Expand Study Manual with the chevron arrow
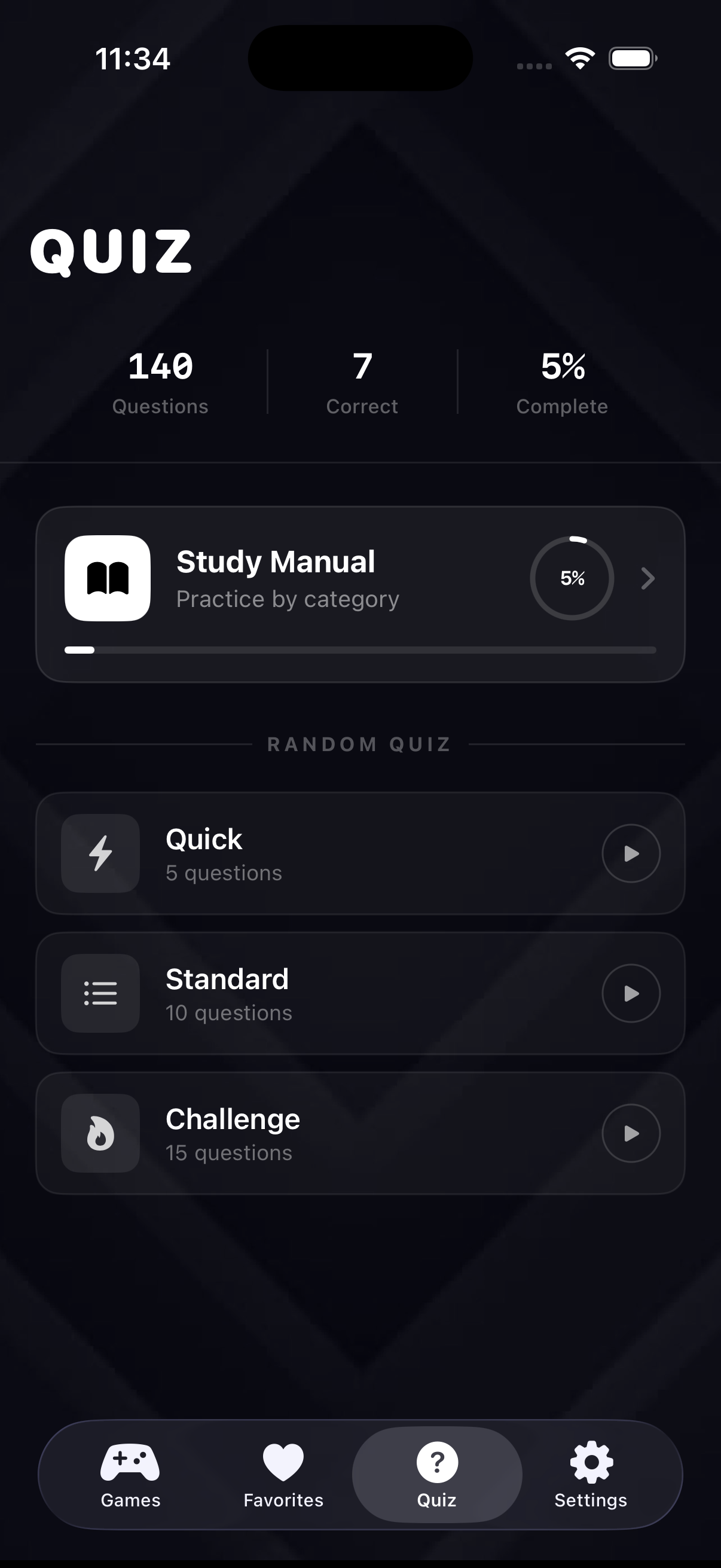The image size is (721, 1568). coord(647,579)
